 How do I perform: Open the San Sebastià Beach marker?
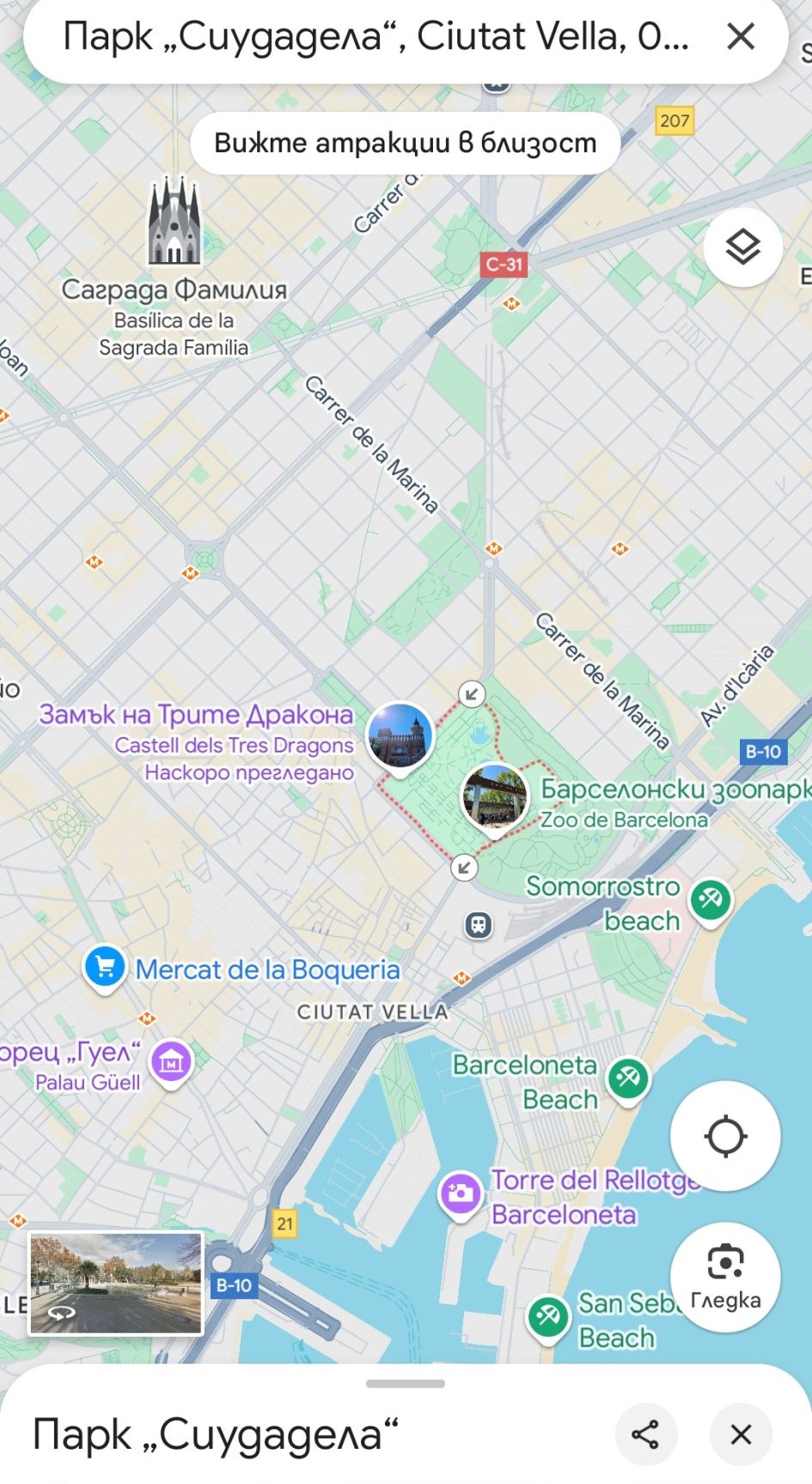pyautogui.click(x=548, y=1317)
